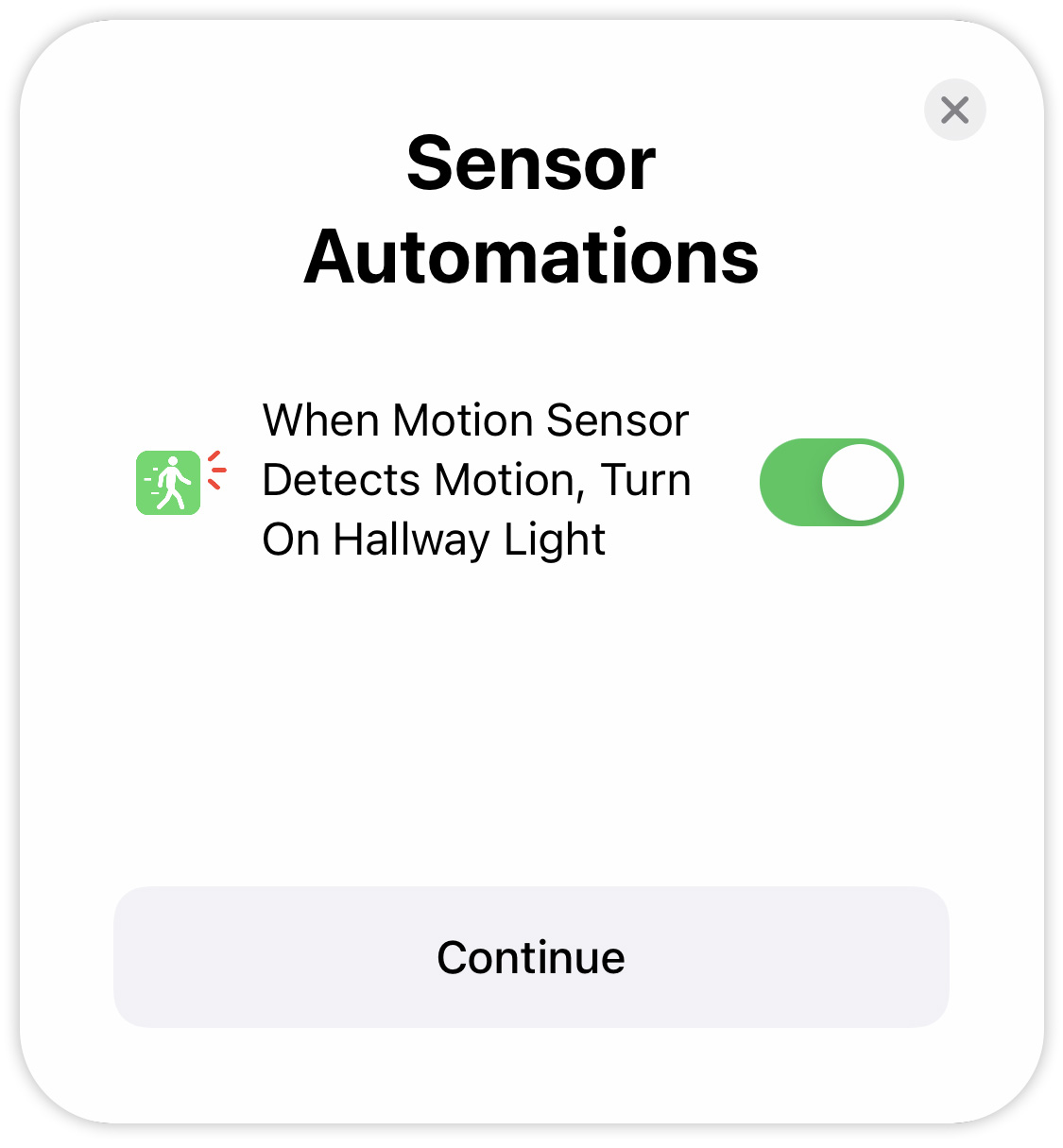Tap the toggle's white circular knob
The height and width of the screenshot is (1148, 1063).
[x=858, y=481]
